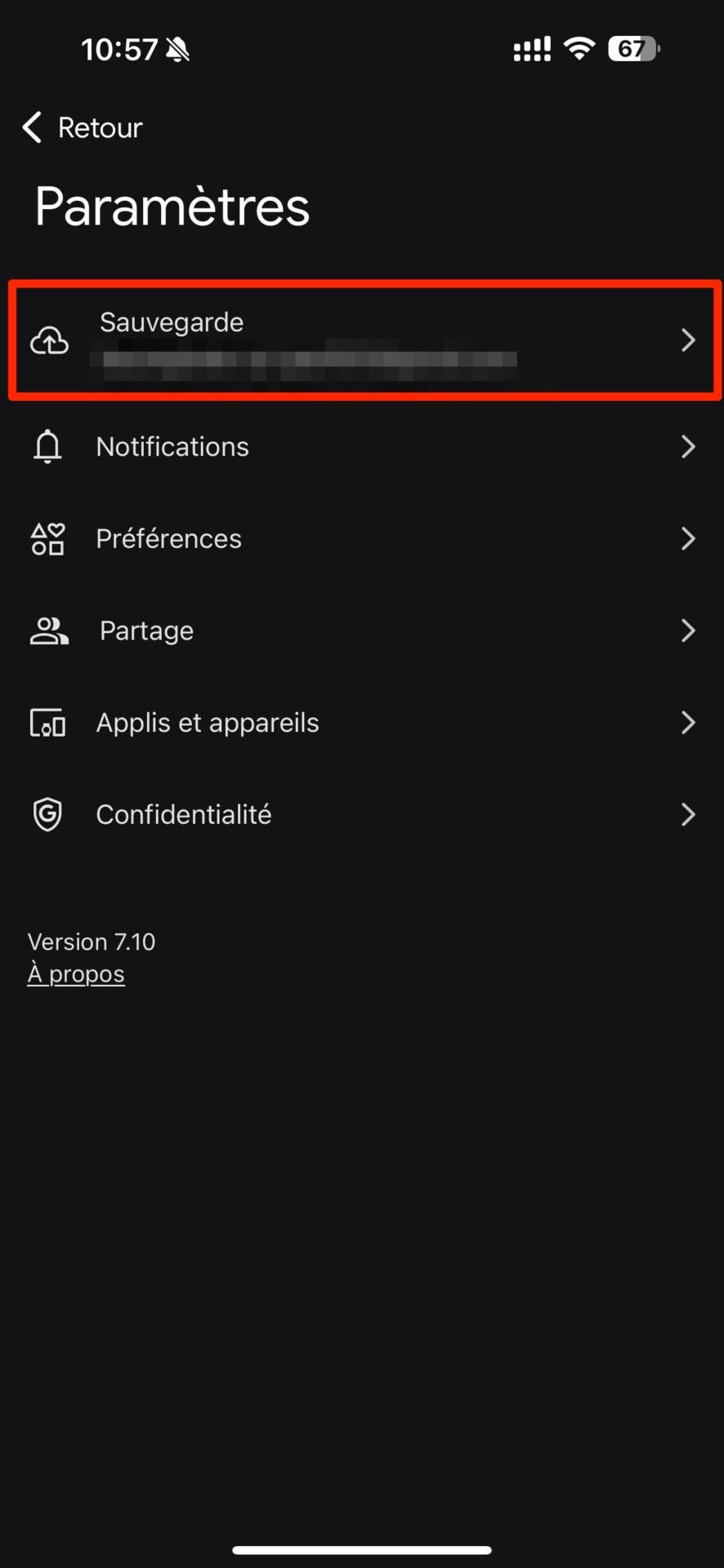This screenshot has width=724, height=1568.
Task: Open Notifications settings
Action: coord(362,447)
